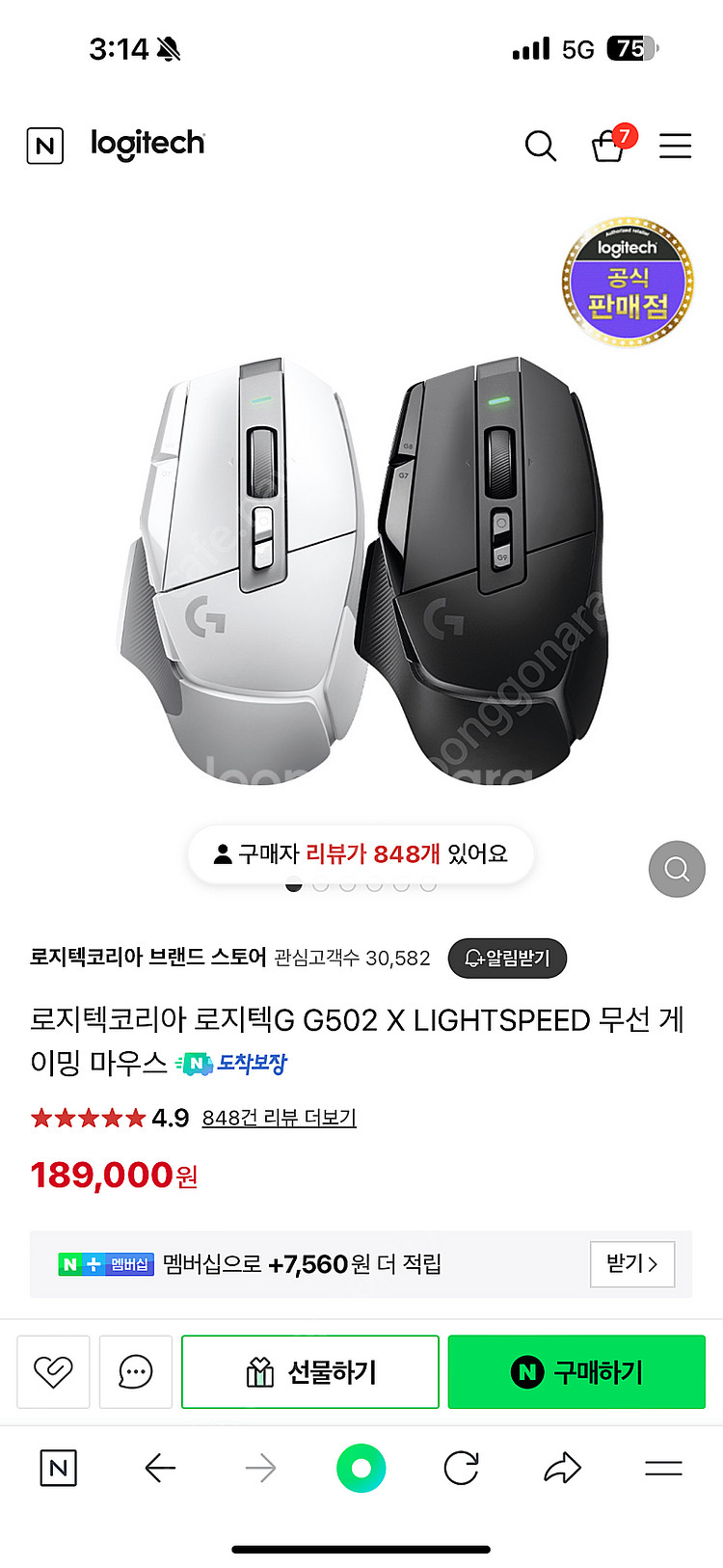Tap the green circle button in bottom bar
The height and width of the screenshot is (1568, 723).
(x=361, y=1469)
